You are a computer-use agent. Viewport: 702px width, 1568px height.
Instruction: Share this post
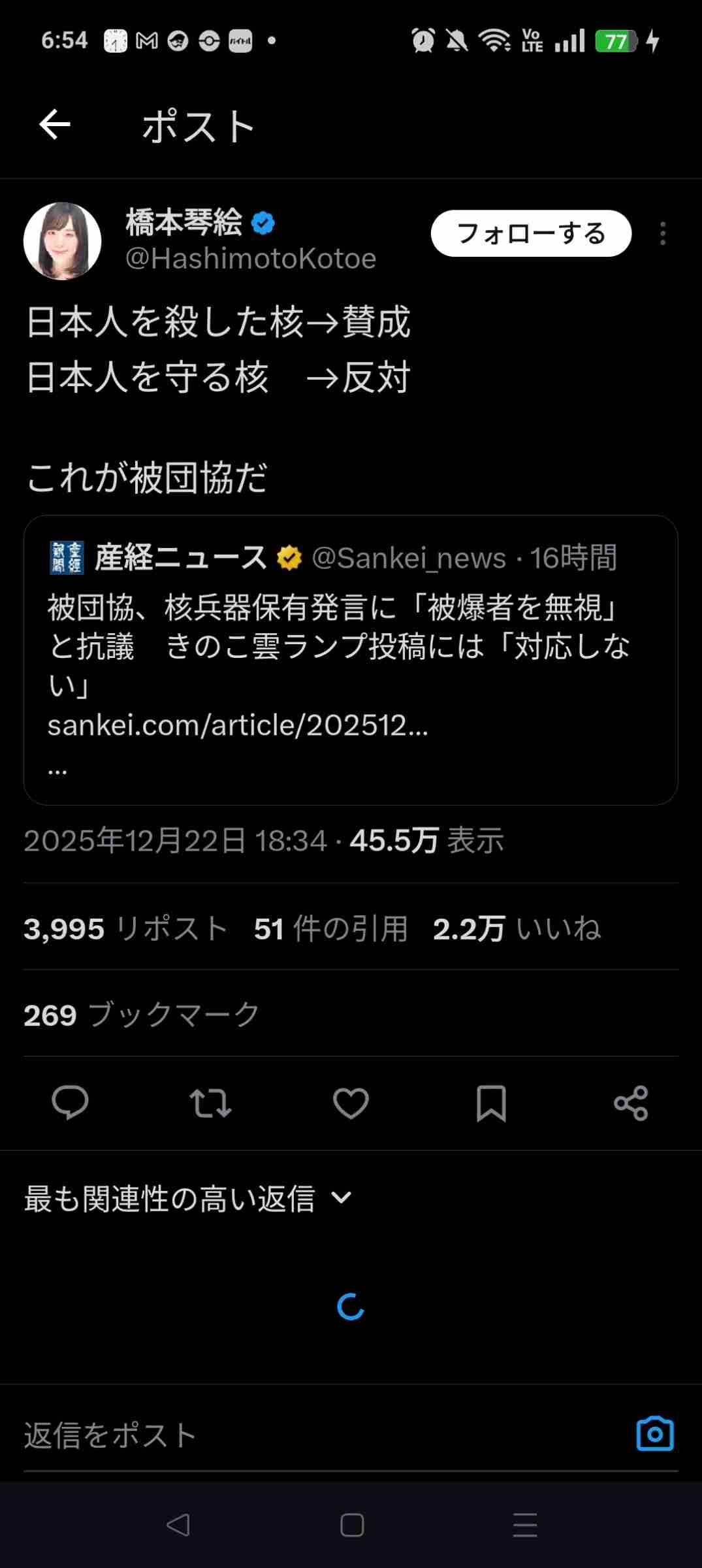coord(631,1103)
